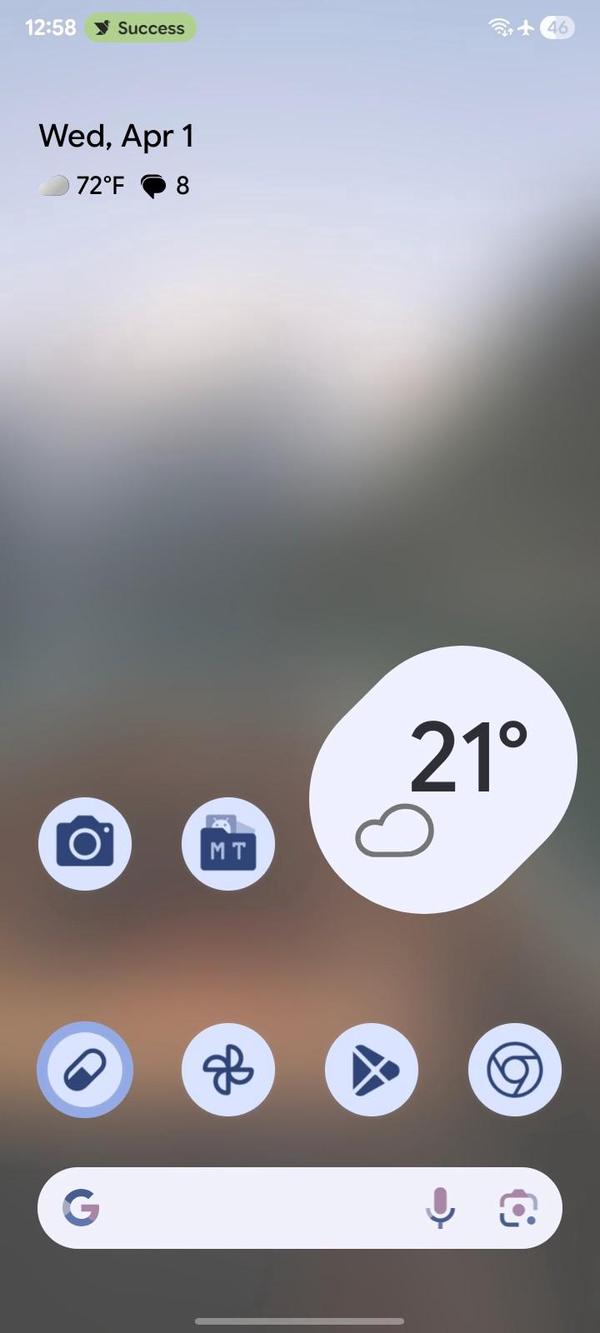Open Google Lens camera search
The height and width of the screenshot is (1333, 600).
coord(518,1208)
